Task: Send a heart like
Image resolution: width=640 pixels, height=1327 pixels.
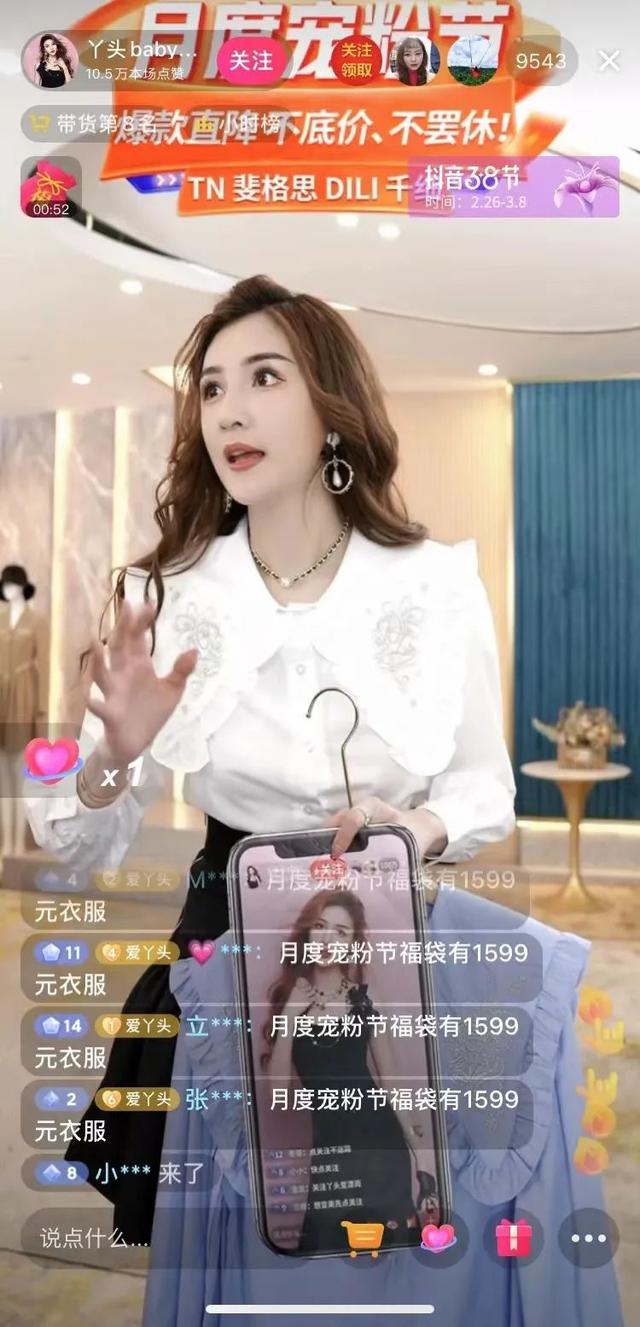Action: [x=438, y=1238]
